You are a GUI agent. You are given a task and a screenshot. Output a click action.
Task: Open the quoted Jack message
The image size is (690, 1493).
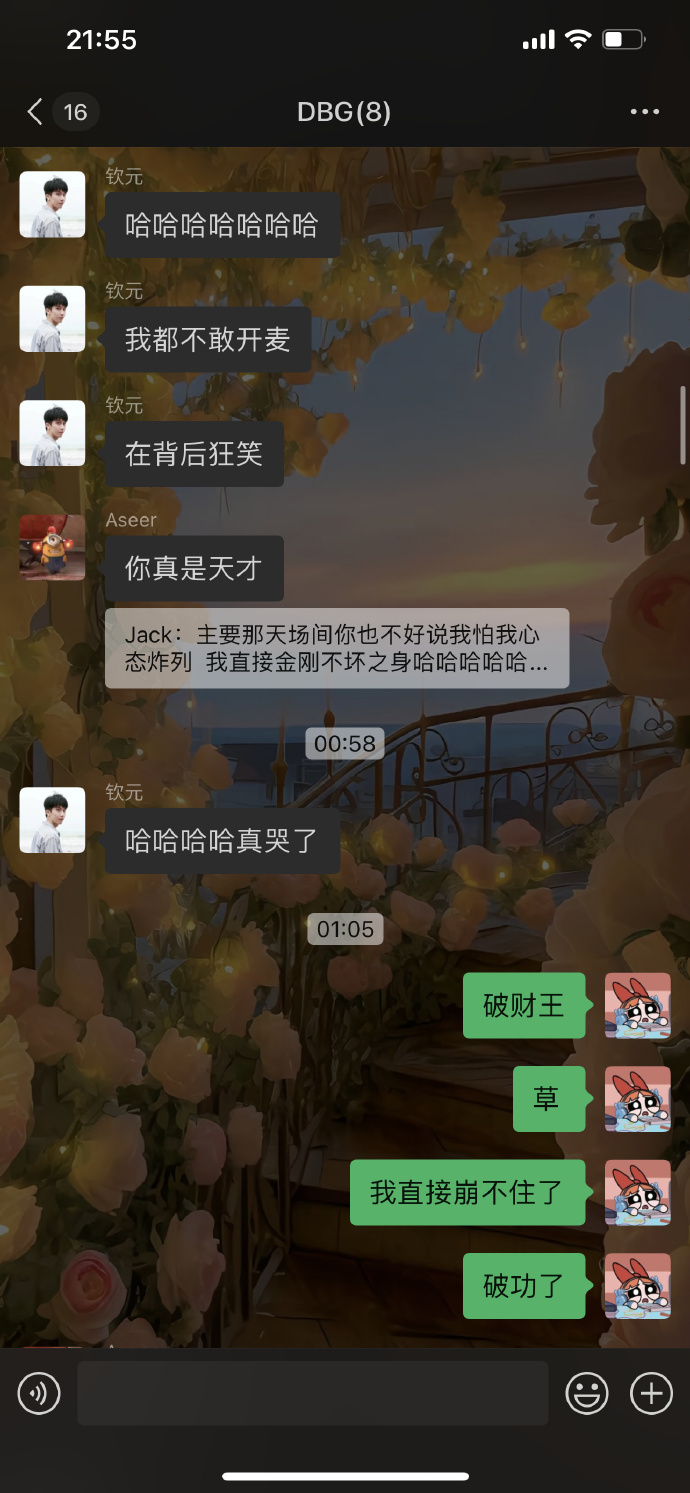click(x=336, y=648)
